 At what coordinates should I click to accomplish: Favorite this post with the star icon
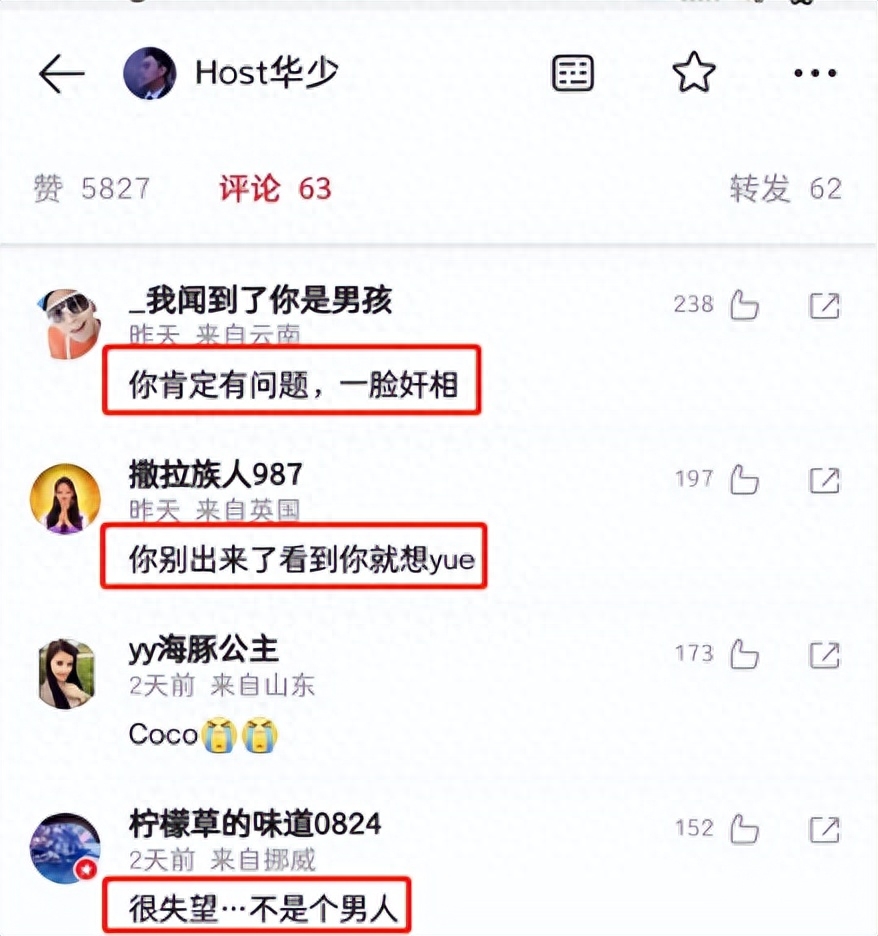[693, 73]
